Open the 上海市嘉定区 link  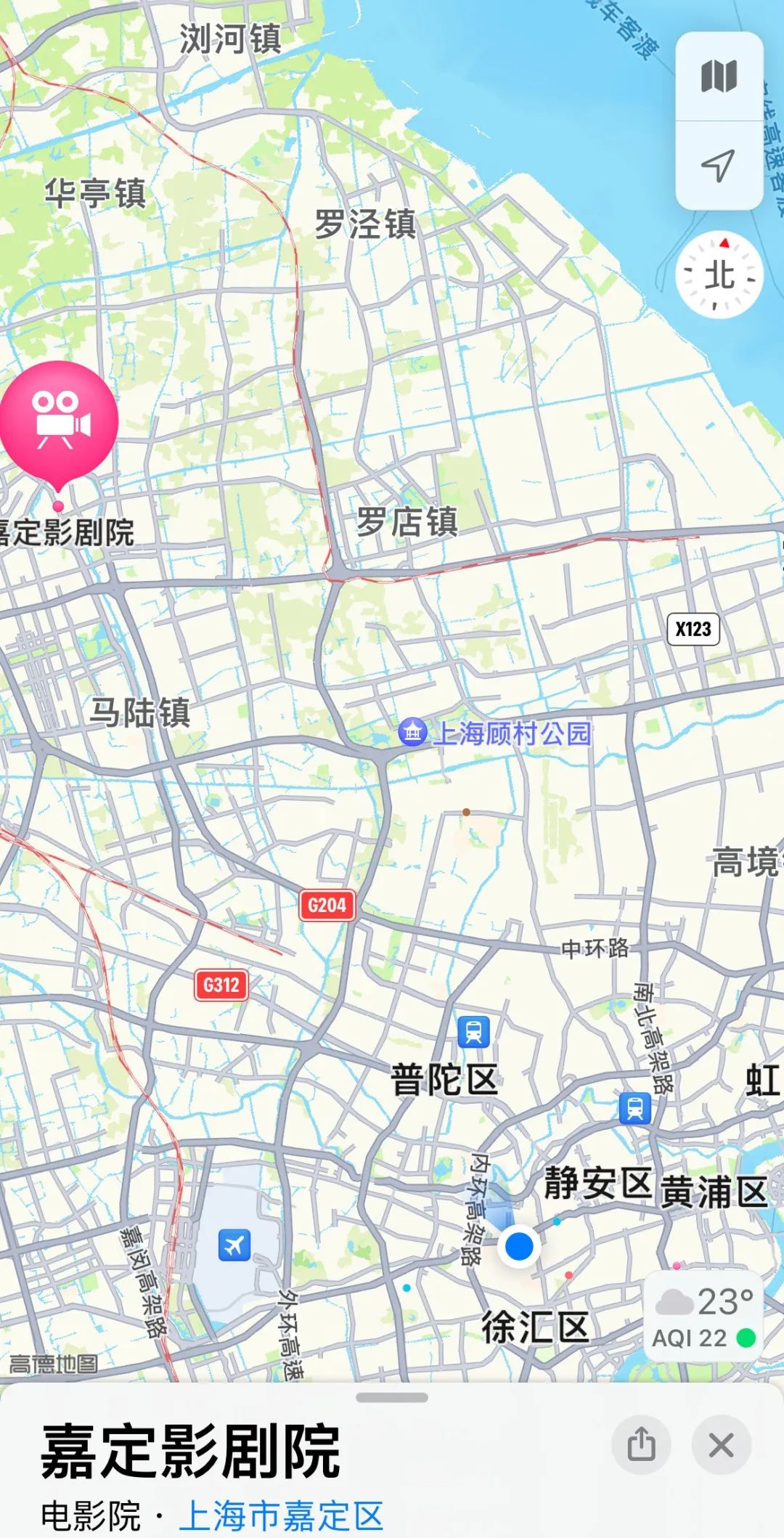pos(281,1516)
